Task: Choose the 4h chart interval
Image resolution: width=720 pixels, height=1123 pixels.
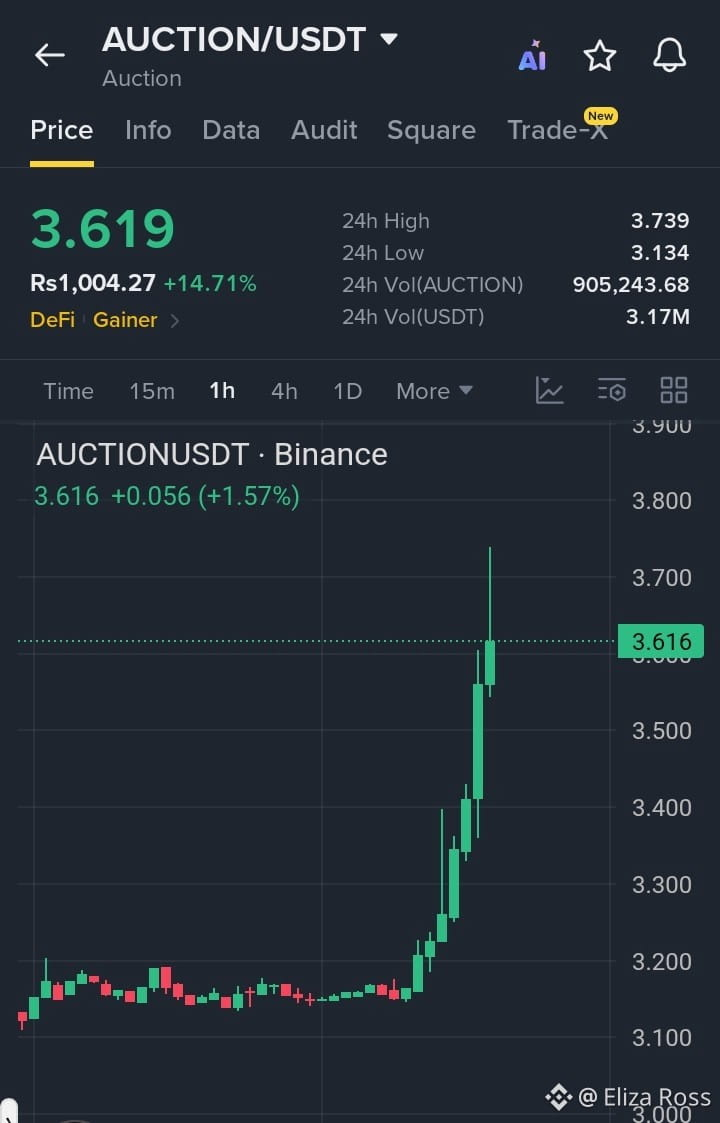Action: pos(284,391)
